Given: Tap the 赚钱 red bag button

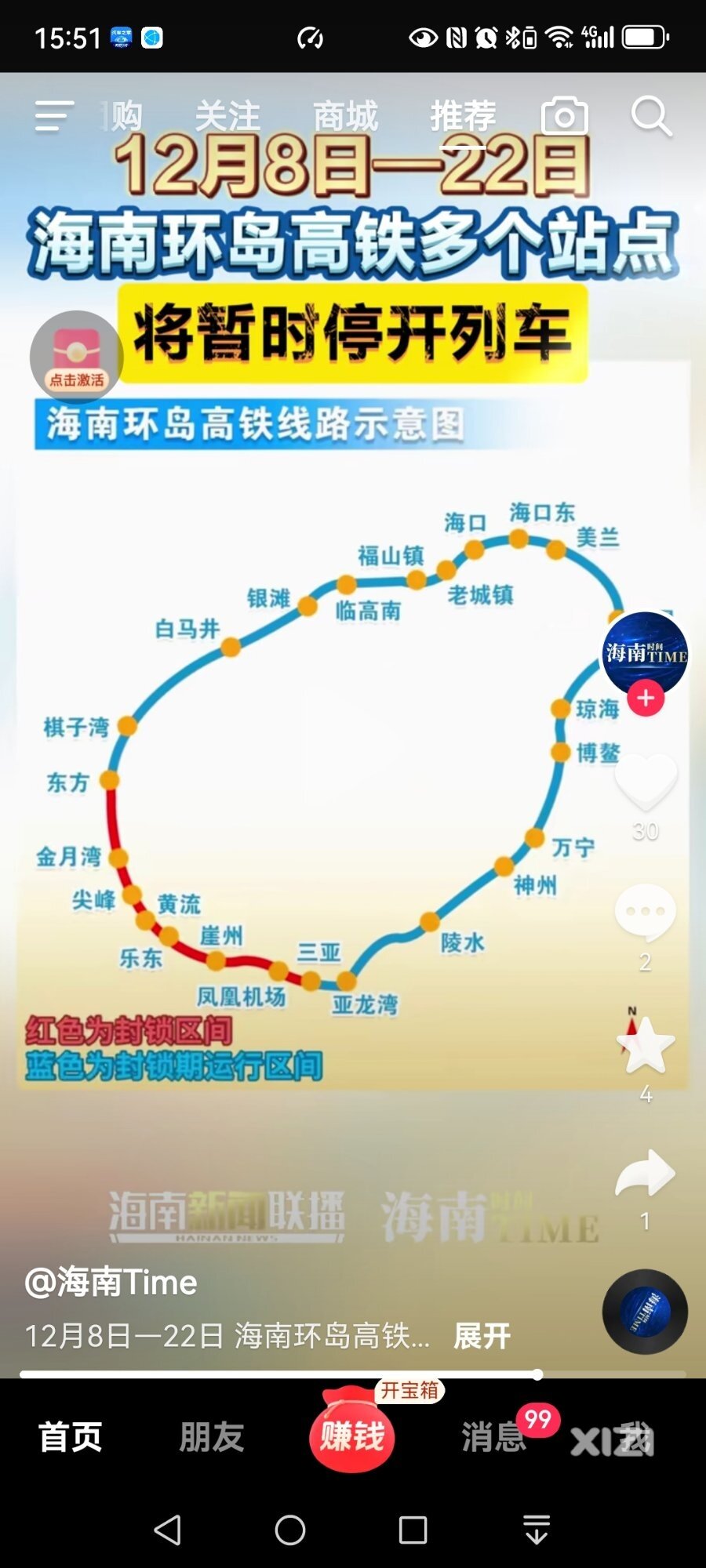Looking at the screenshot, I should click(352, 1435).
